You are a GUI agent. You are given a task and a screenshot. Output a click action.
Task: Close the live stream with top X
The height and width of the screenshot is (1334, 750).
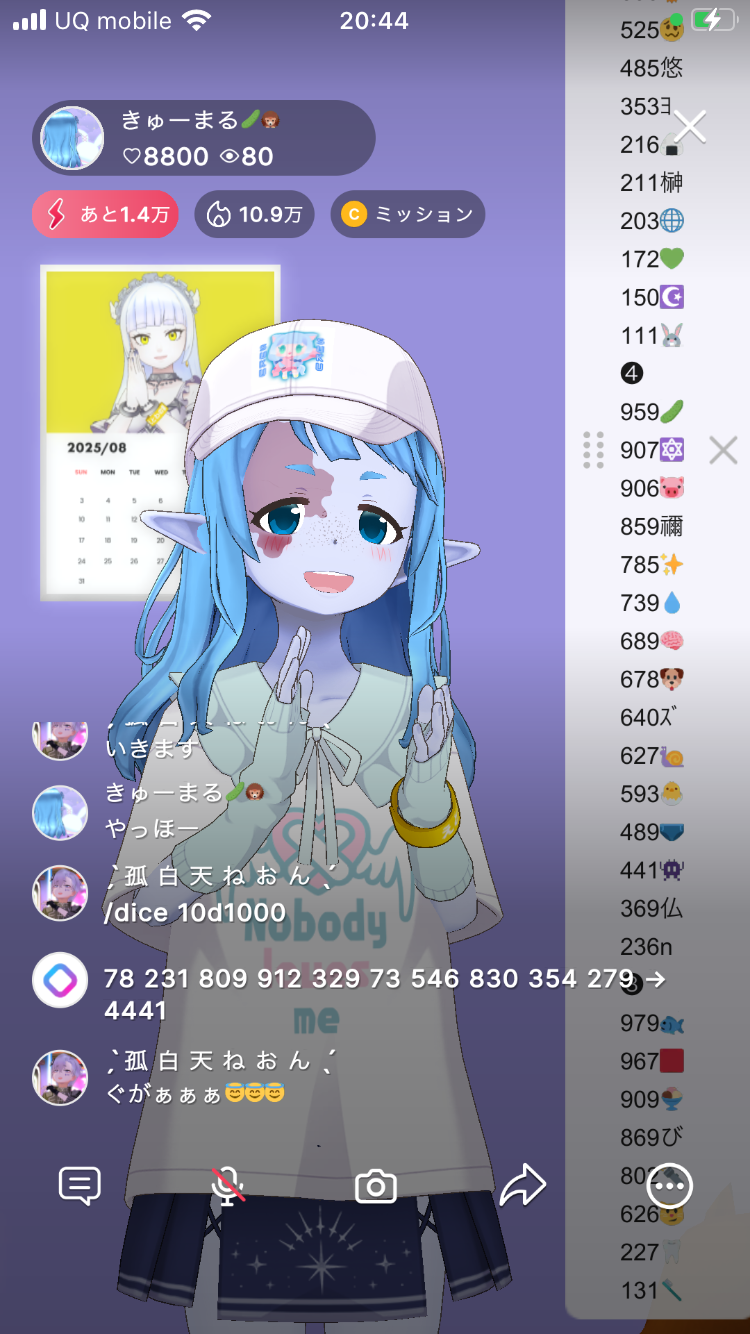tap(690, 127)
